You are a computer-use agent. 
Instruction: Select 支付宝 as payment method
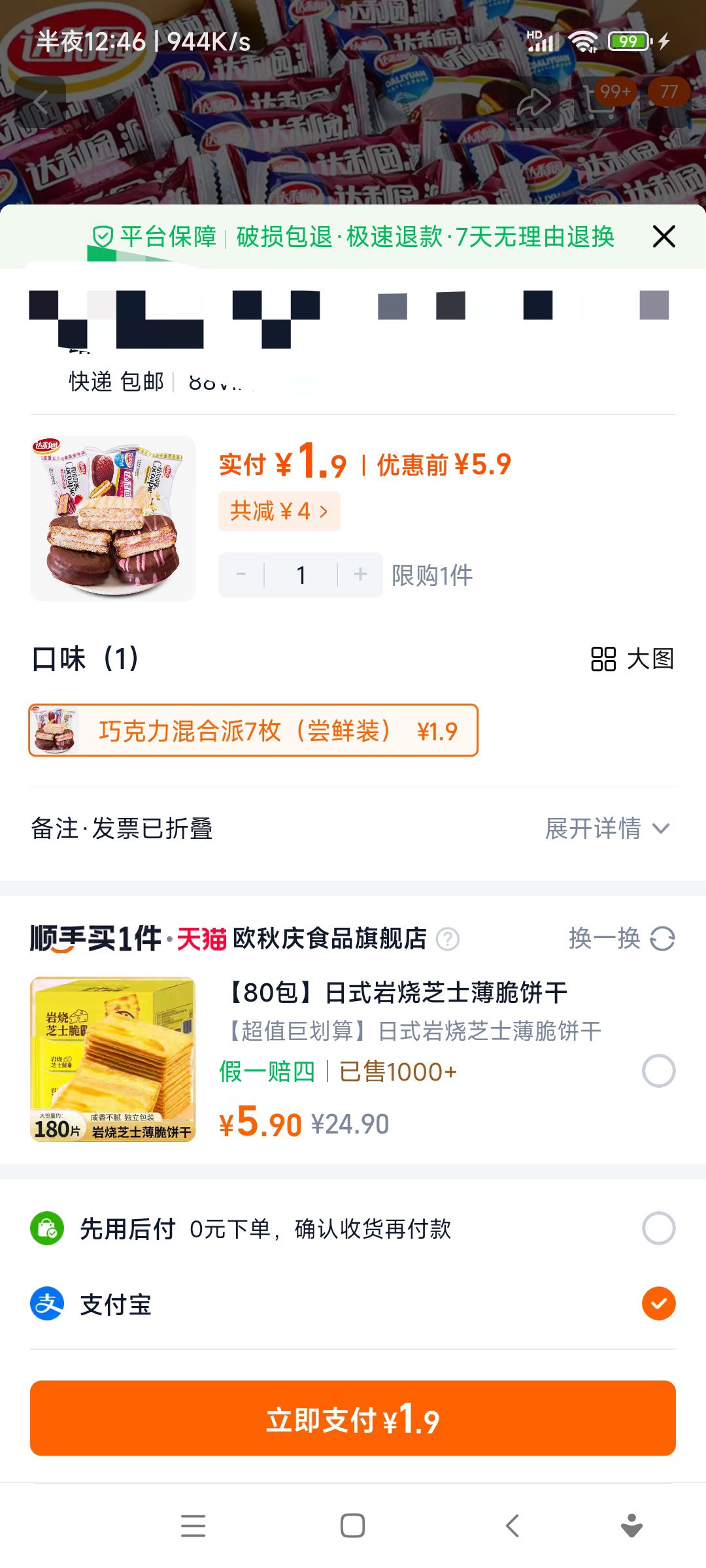(x=658, y=1304)
